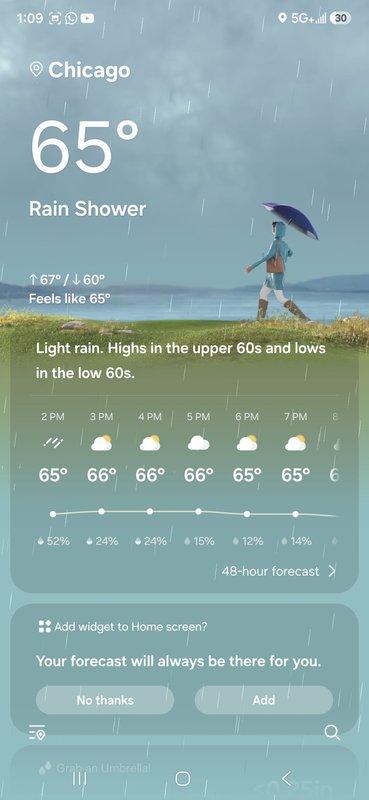Tap the Chicago location name
369x800 pixels.
pos(89,70)
